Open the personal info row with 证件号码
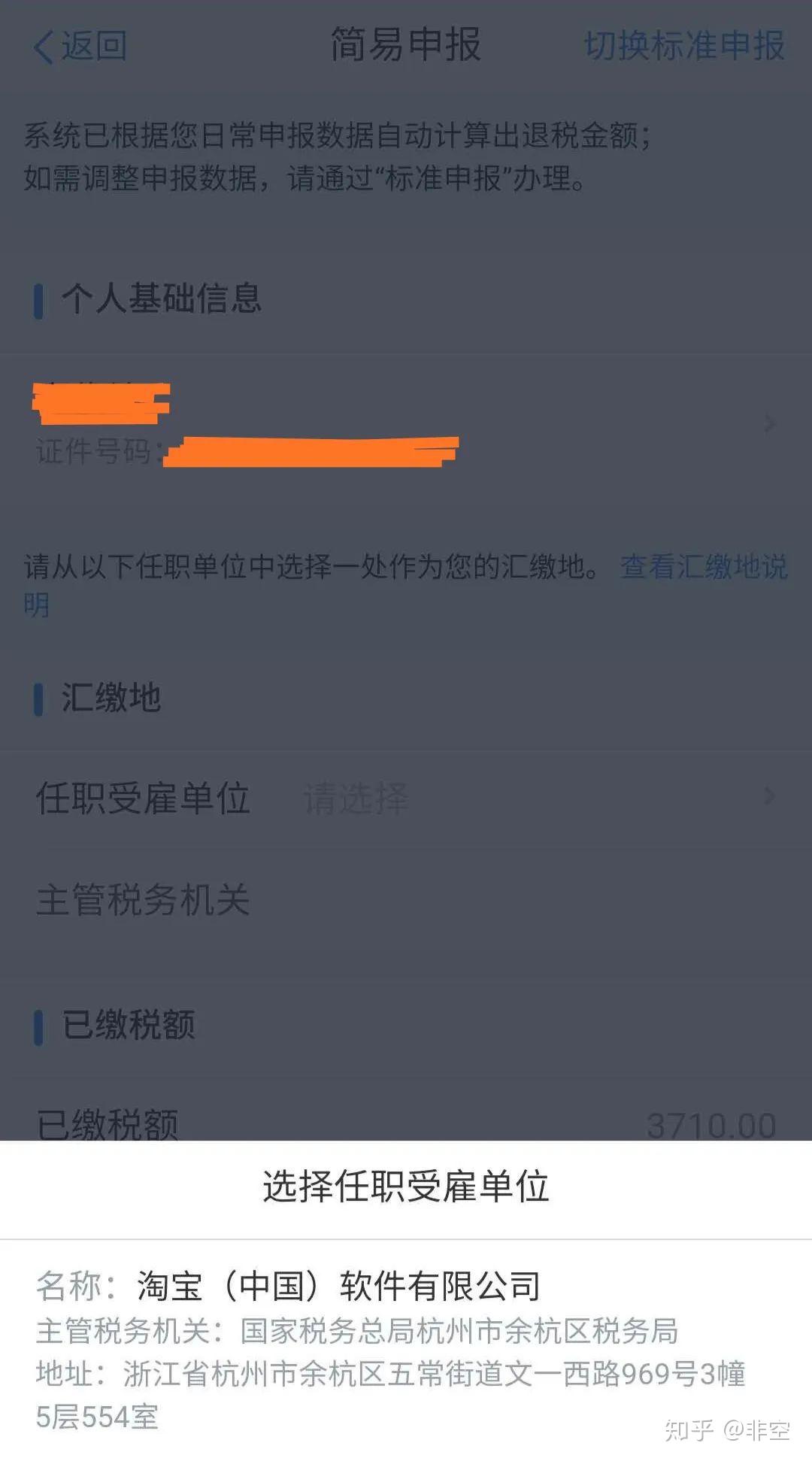 [406, 423]
